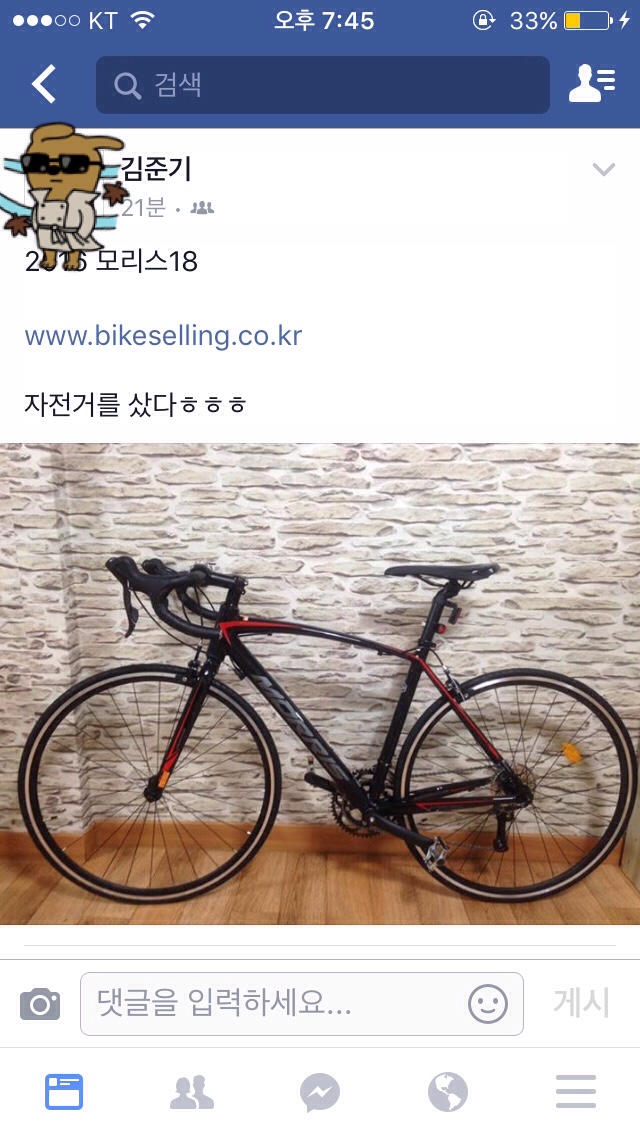Open the emoji sticker picker
The width and height of the screenshot is (640, 1136).
tap(488, 1003)
